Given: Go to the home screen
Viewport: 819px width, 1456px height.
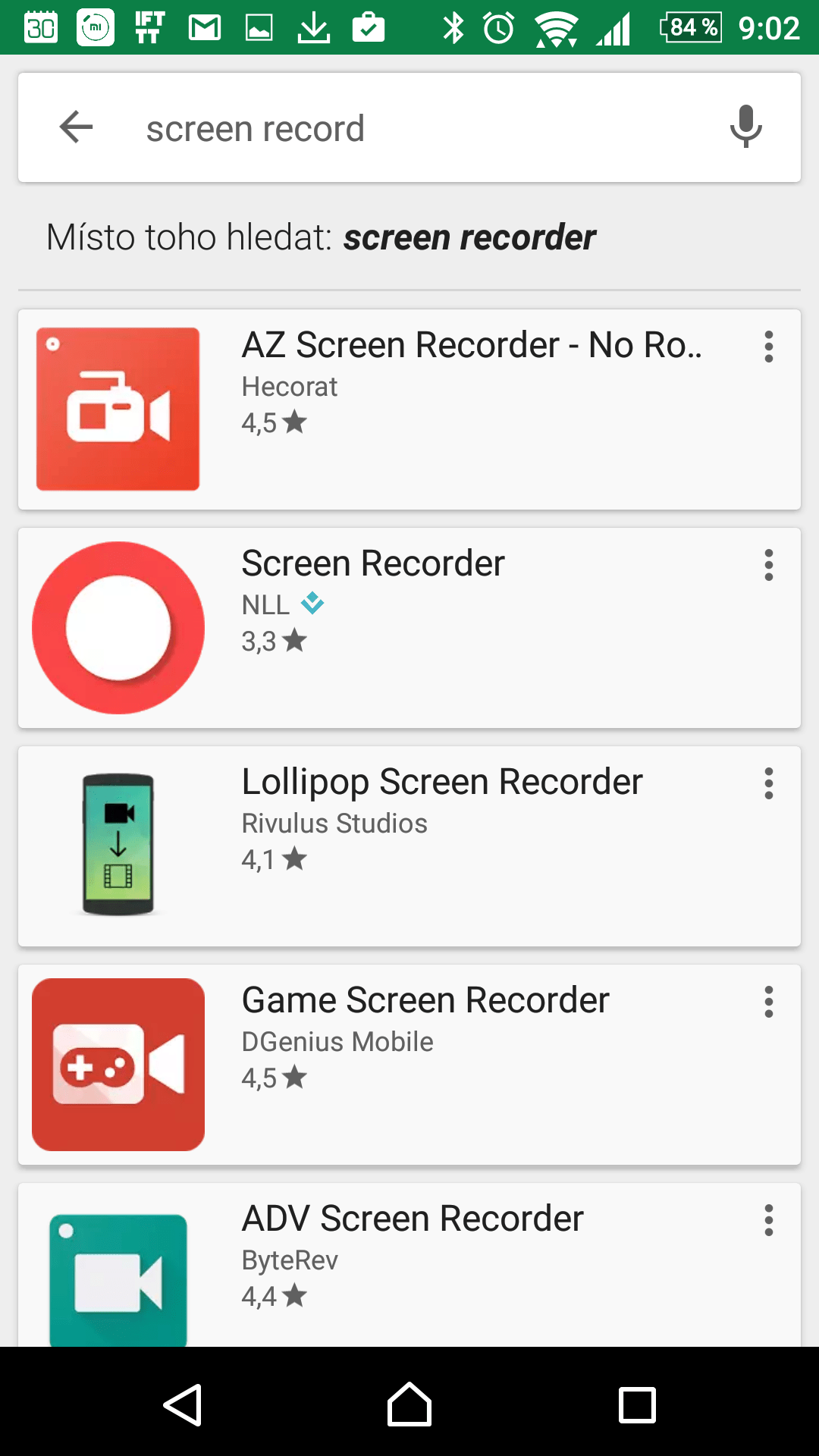Looking at the screenshot, I should coord(409,1404).
